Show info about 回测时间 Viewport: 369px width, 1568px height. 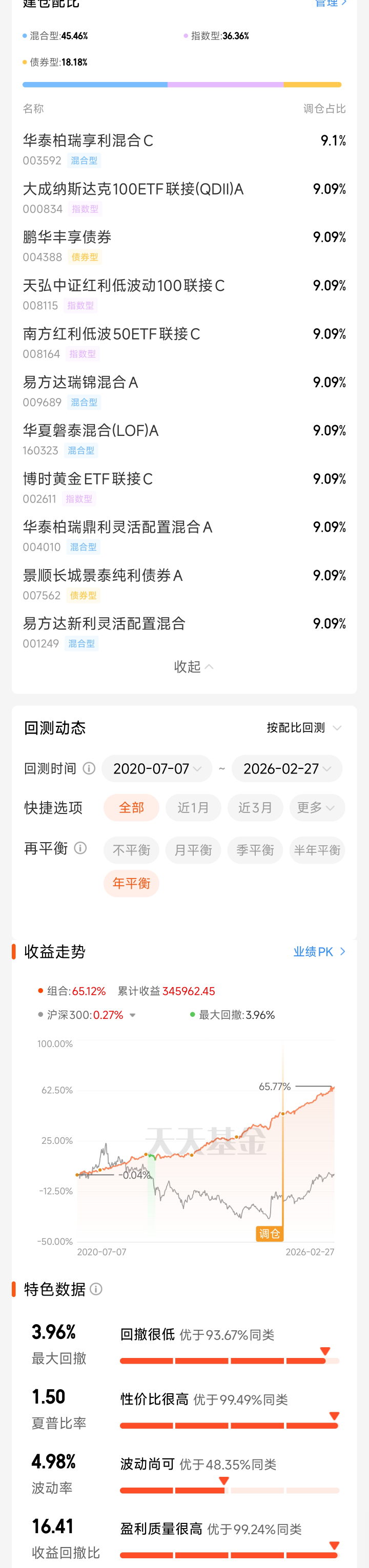point(89,768)
